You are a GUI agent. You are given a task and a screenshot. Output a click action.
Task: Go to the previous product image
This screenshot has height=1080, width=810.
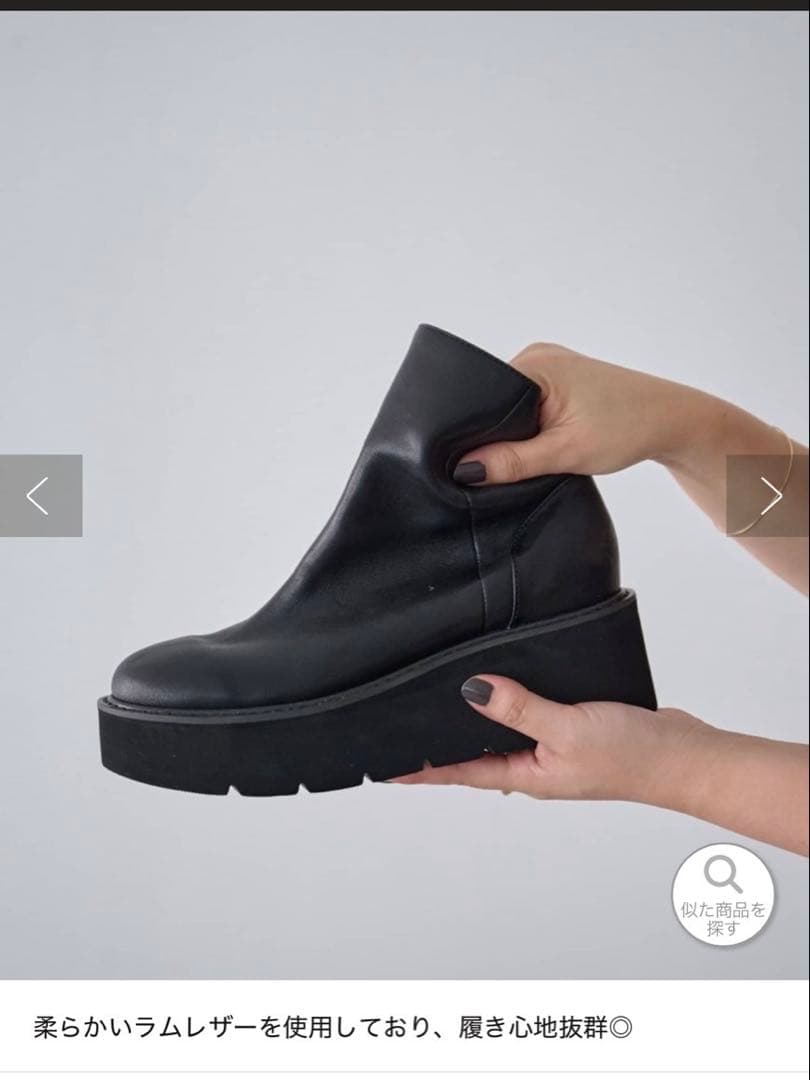40,496
